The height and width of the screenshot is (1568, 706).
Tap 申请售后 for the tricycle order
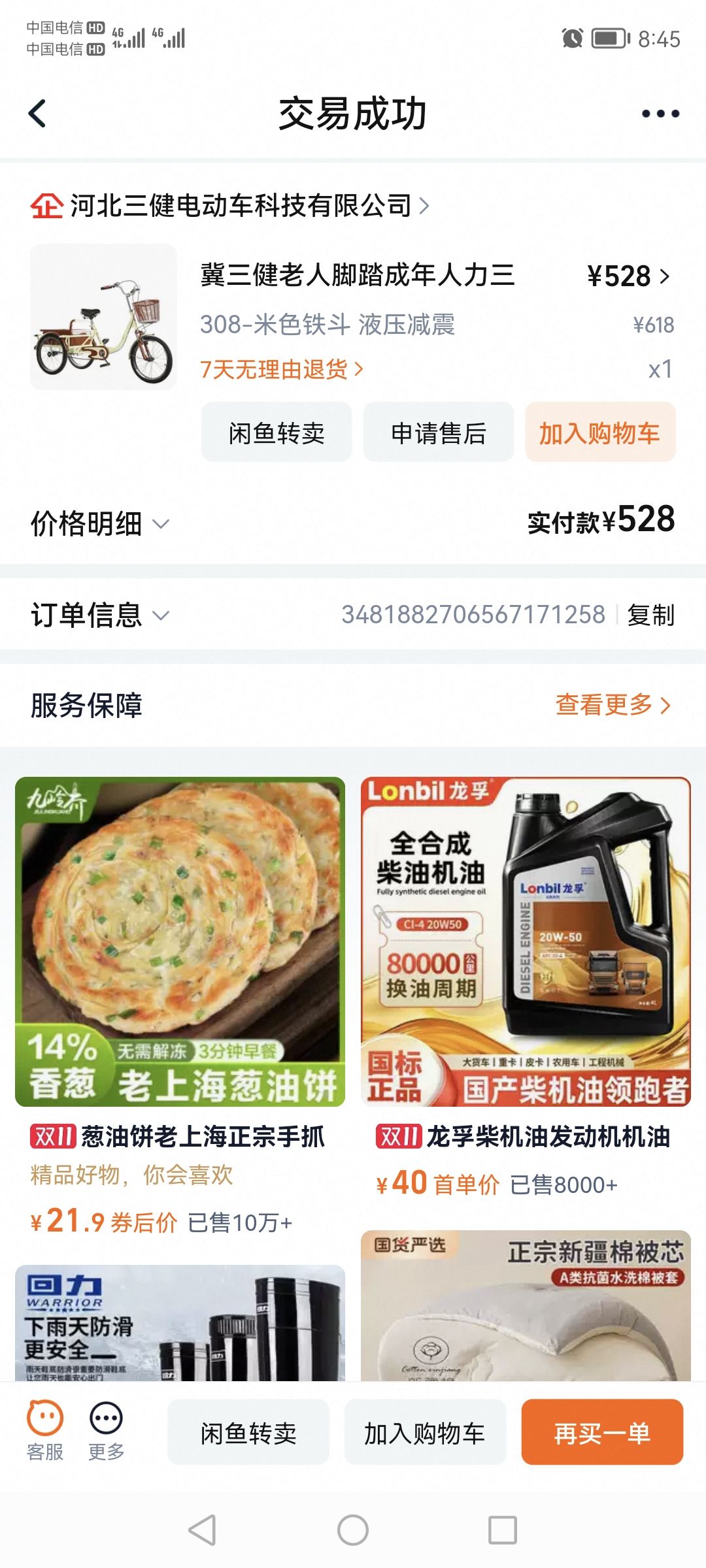click(x=438, y=433)
